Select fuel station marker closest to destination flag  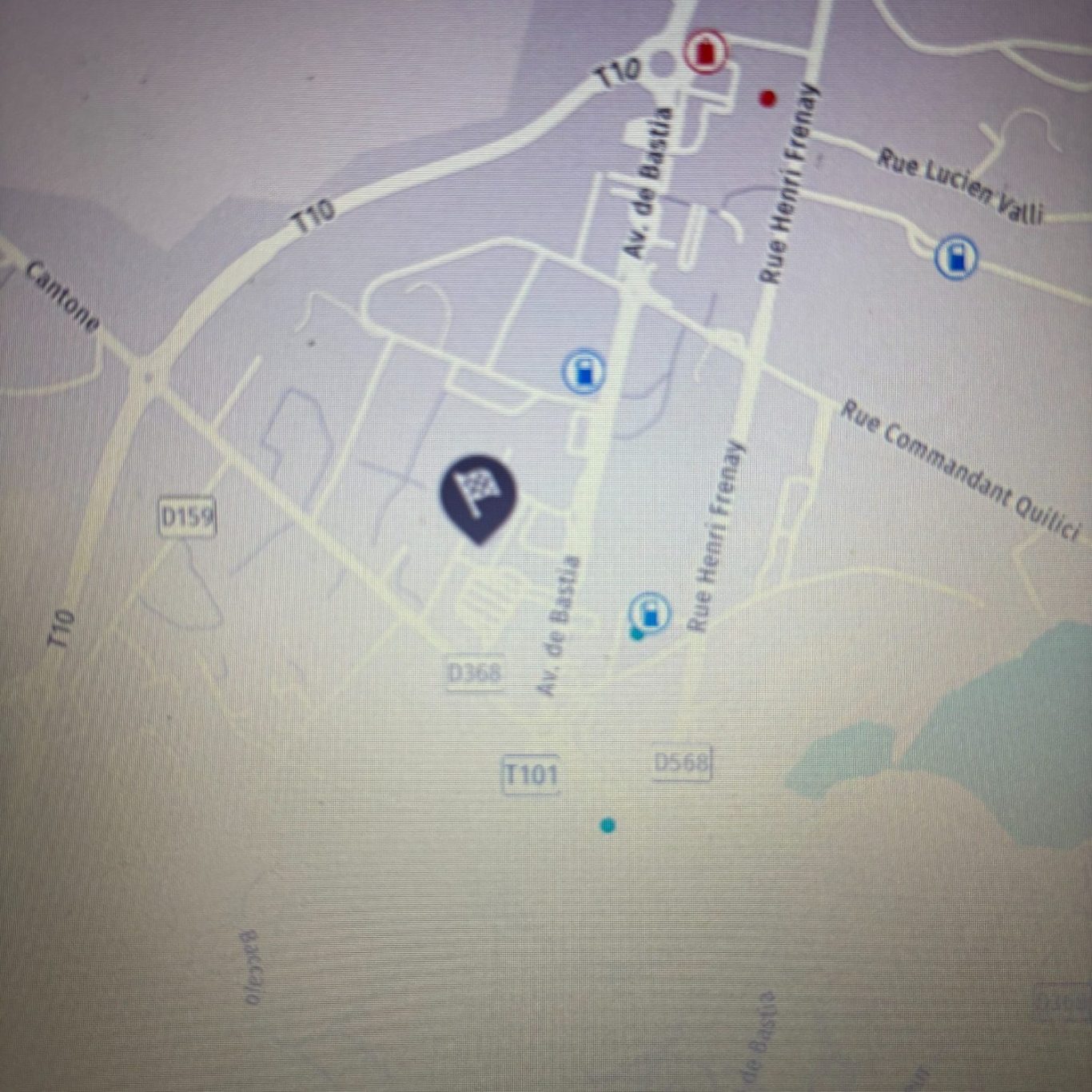[584, 372]
